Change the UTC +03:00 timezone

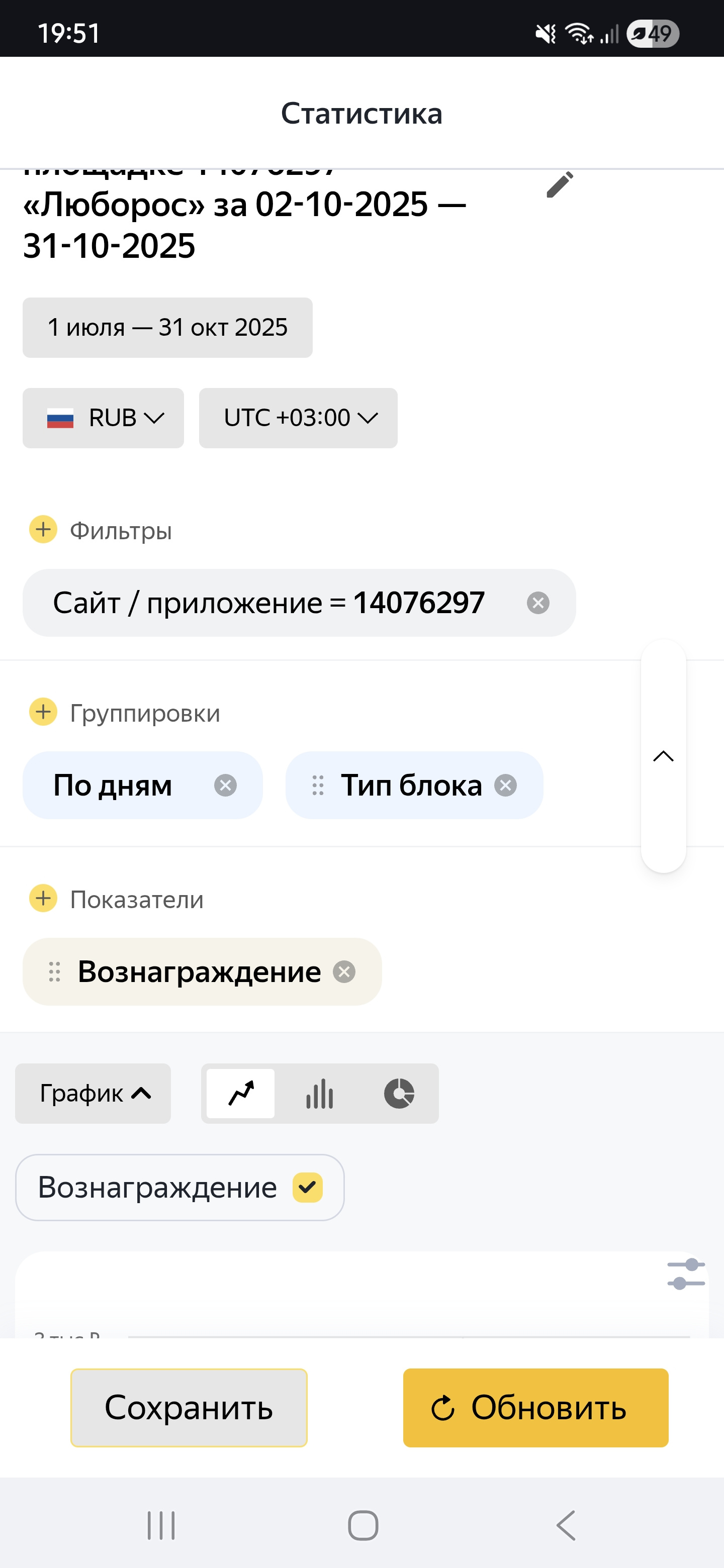click(x=298, y=418)
